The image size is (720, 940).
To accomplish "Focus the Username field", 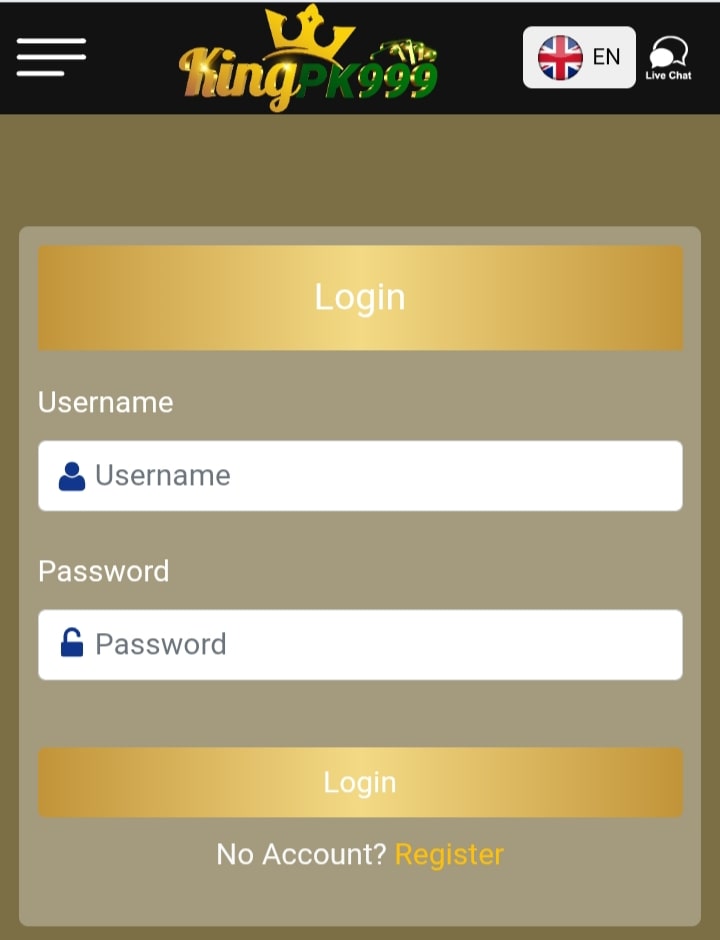I will click(360, 476).
